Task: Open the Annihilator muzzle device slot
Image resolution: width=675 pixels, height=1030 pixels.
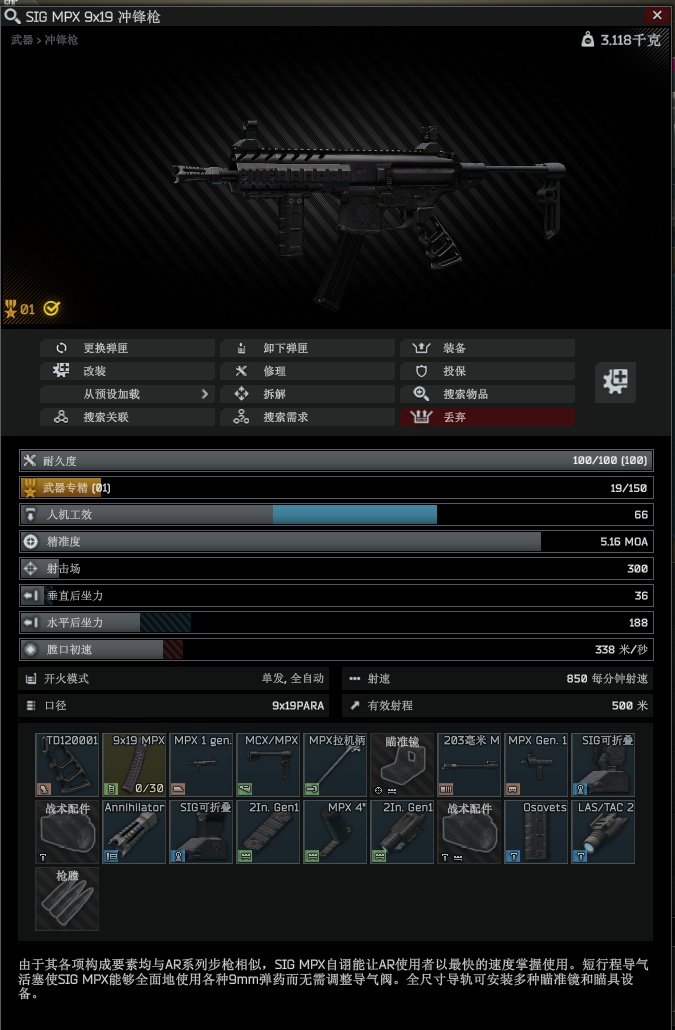Action: [134, 831]
